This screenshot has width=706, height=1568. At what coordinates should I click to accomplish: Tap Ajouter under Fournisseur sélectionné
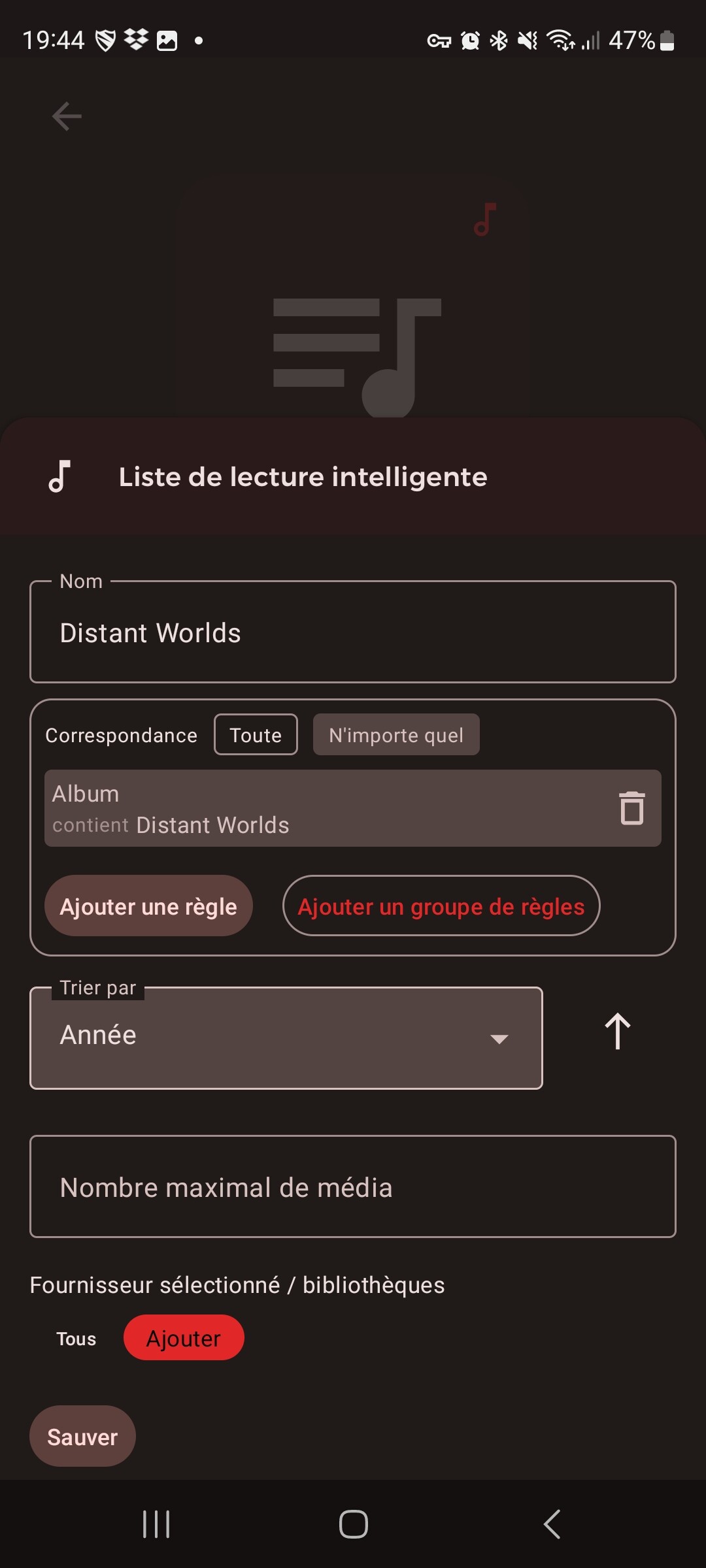click(184, 1338)
